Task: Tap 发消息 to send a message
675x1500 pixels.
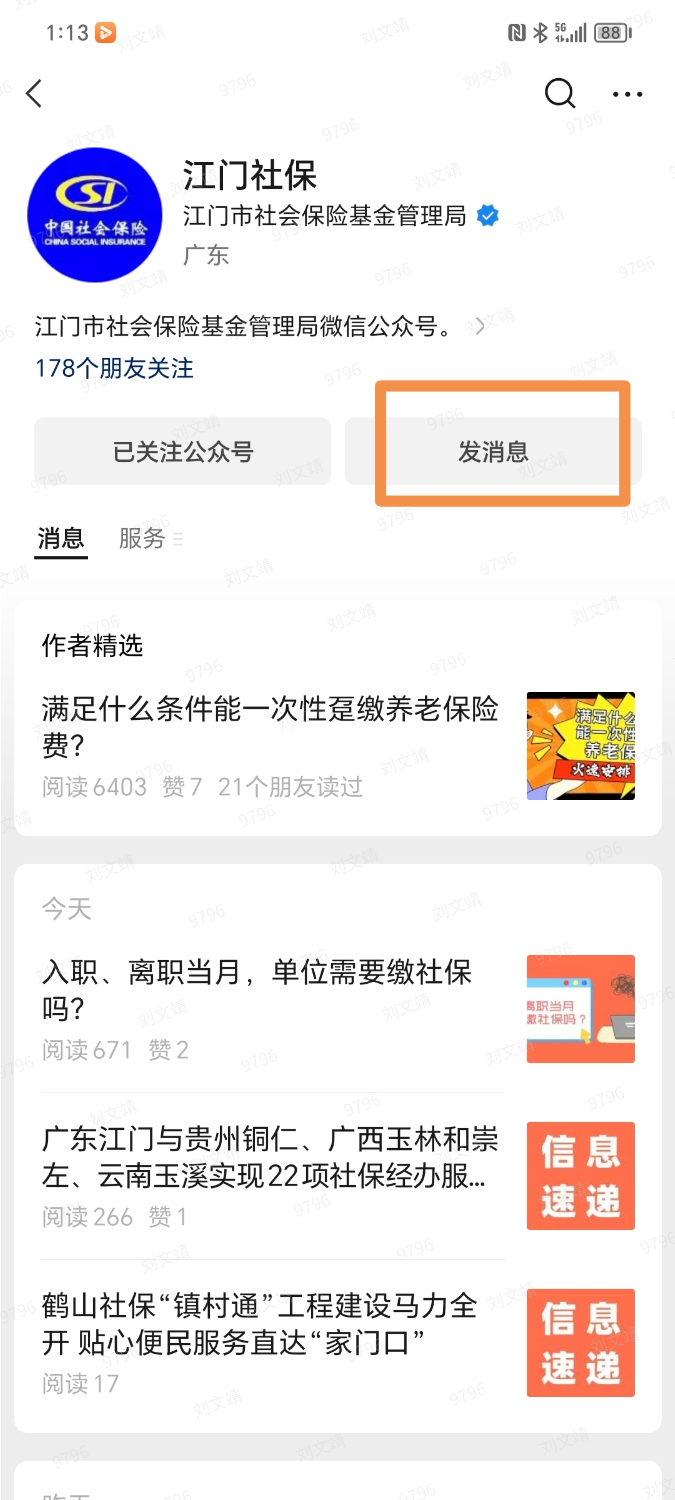Action: coord(493,452)
